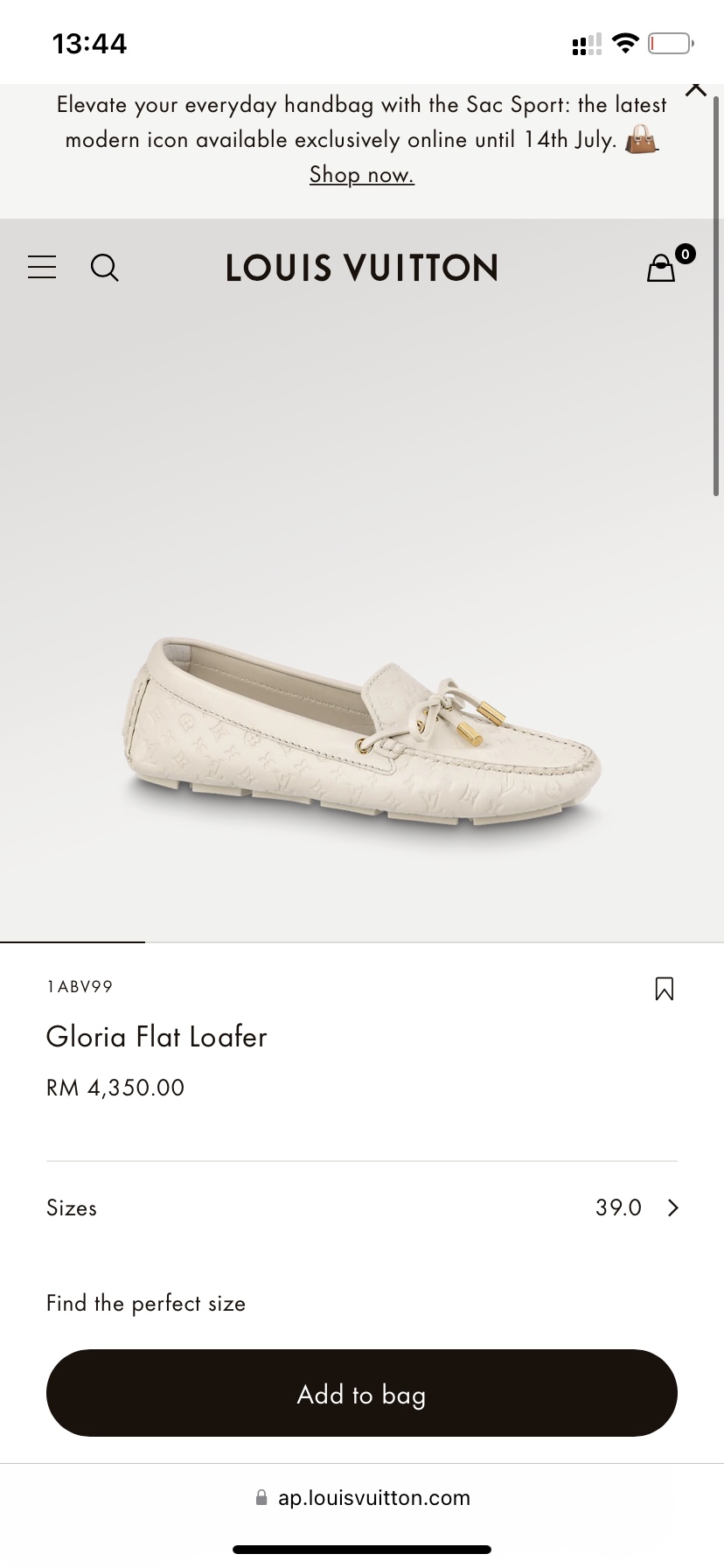Tap Add to bag
Viewport: 724px width, 1568px height.
(x=362, y=1393)
